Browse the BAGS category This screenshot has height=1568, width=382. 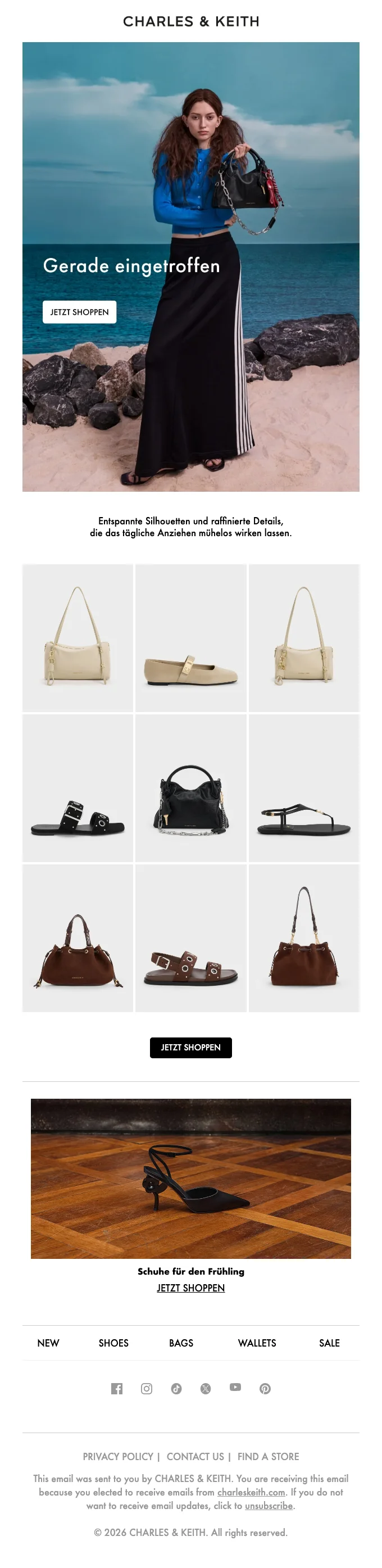click(x=181, y=1343)
